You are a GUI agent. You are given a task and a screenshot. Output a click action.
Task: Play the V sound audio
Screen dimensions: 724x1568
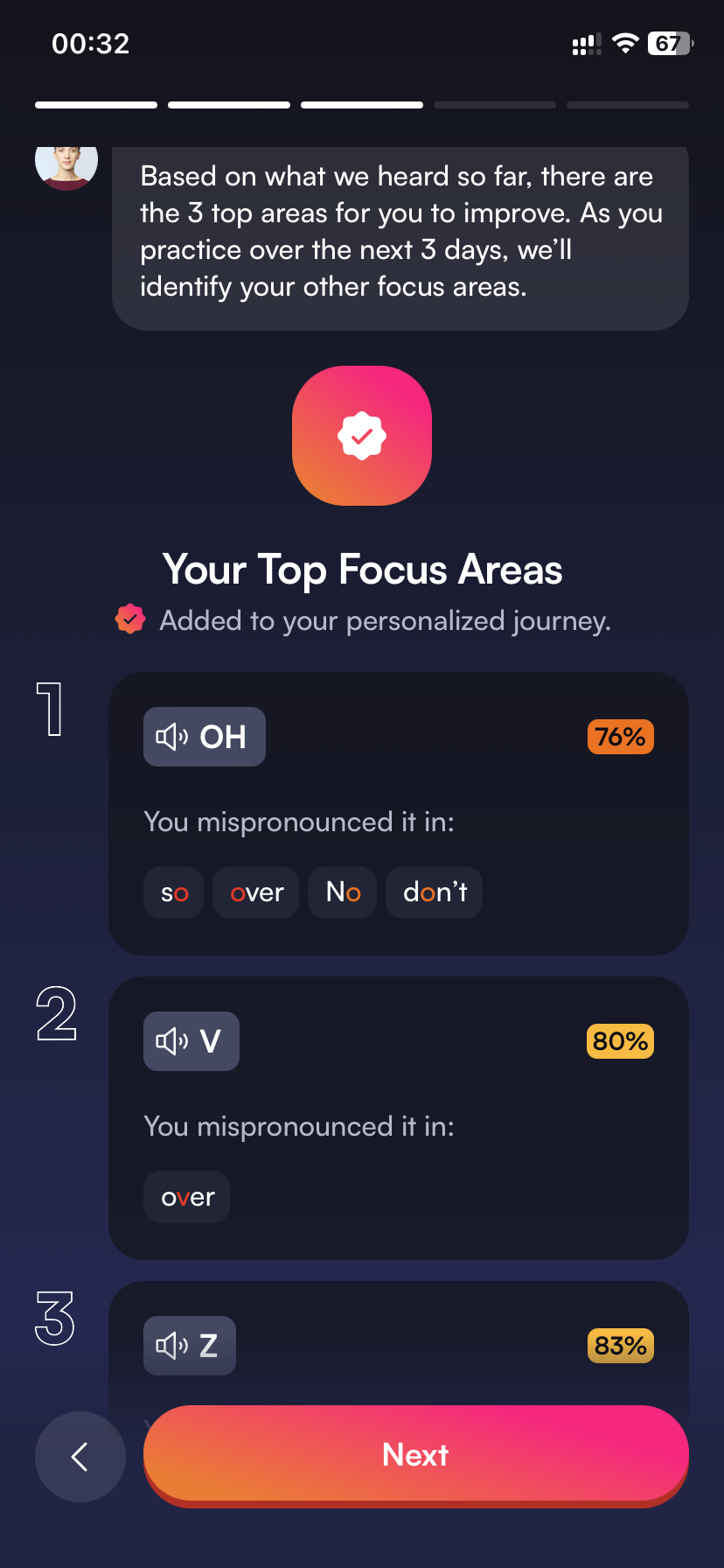click(x=191, y=1041)
